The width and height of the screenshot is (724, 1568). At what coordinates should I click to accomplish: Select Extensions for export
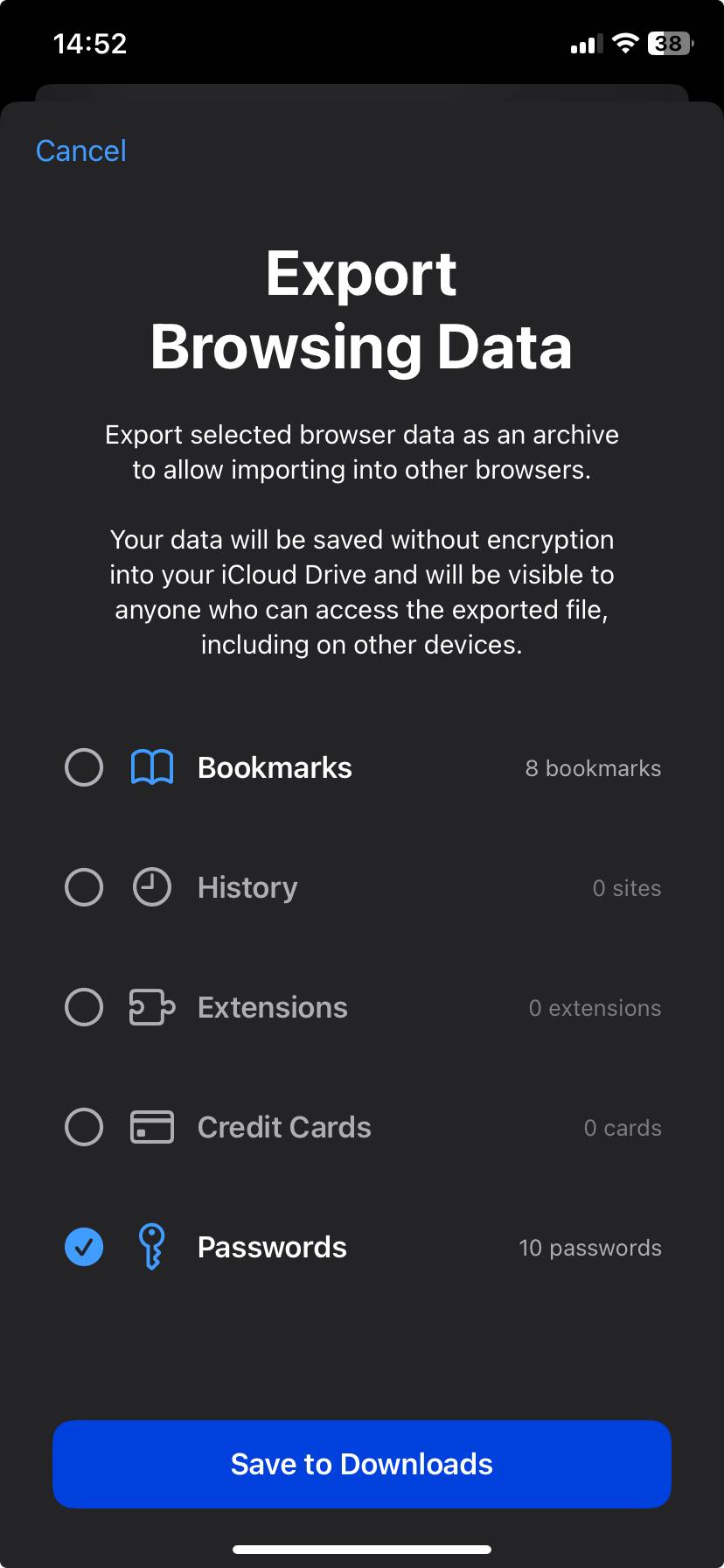click(x=84, y=1007)
